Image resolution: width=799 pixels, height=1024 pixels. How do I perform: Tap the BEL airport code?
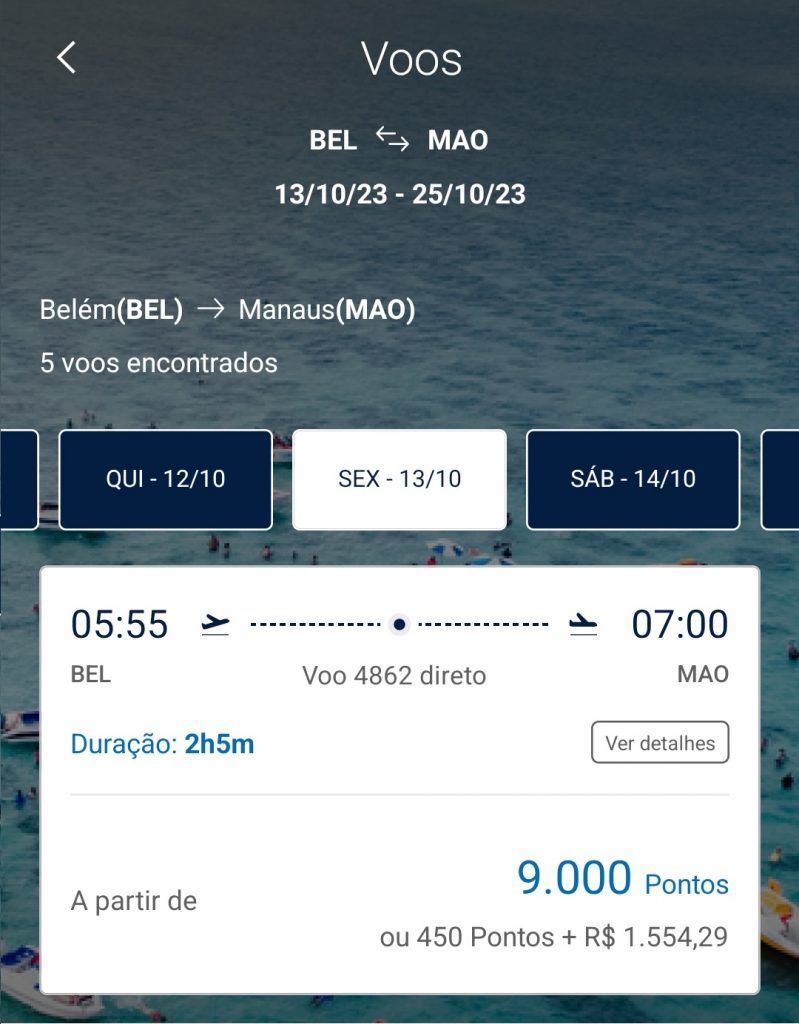[x=92, y=674]
